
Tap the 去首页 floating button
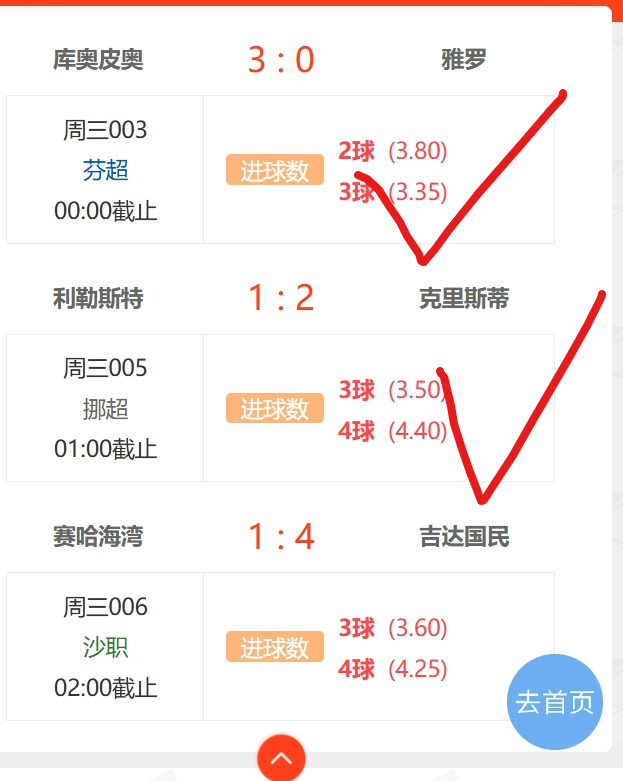[554, 702]
